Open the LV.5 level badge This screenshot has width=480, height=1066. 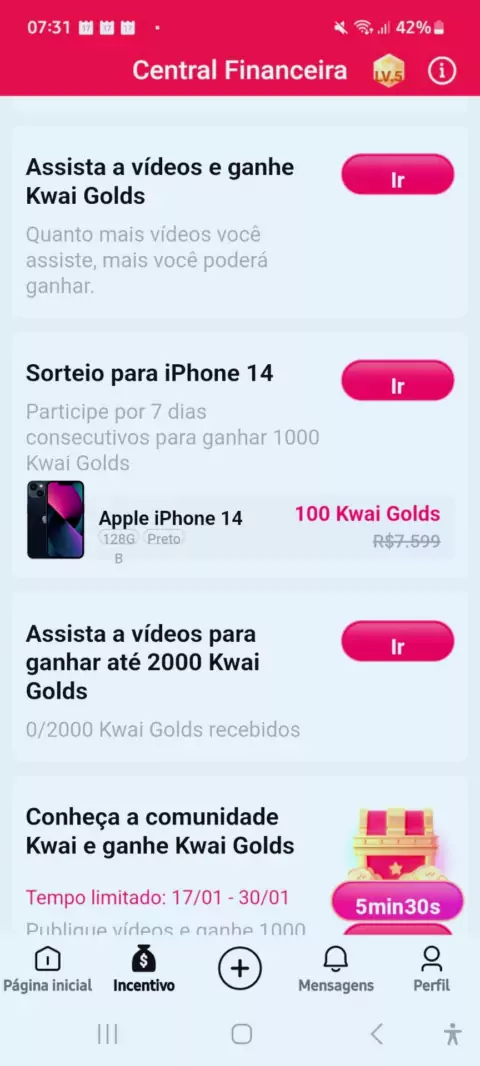coord(388,71)
